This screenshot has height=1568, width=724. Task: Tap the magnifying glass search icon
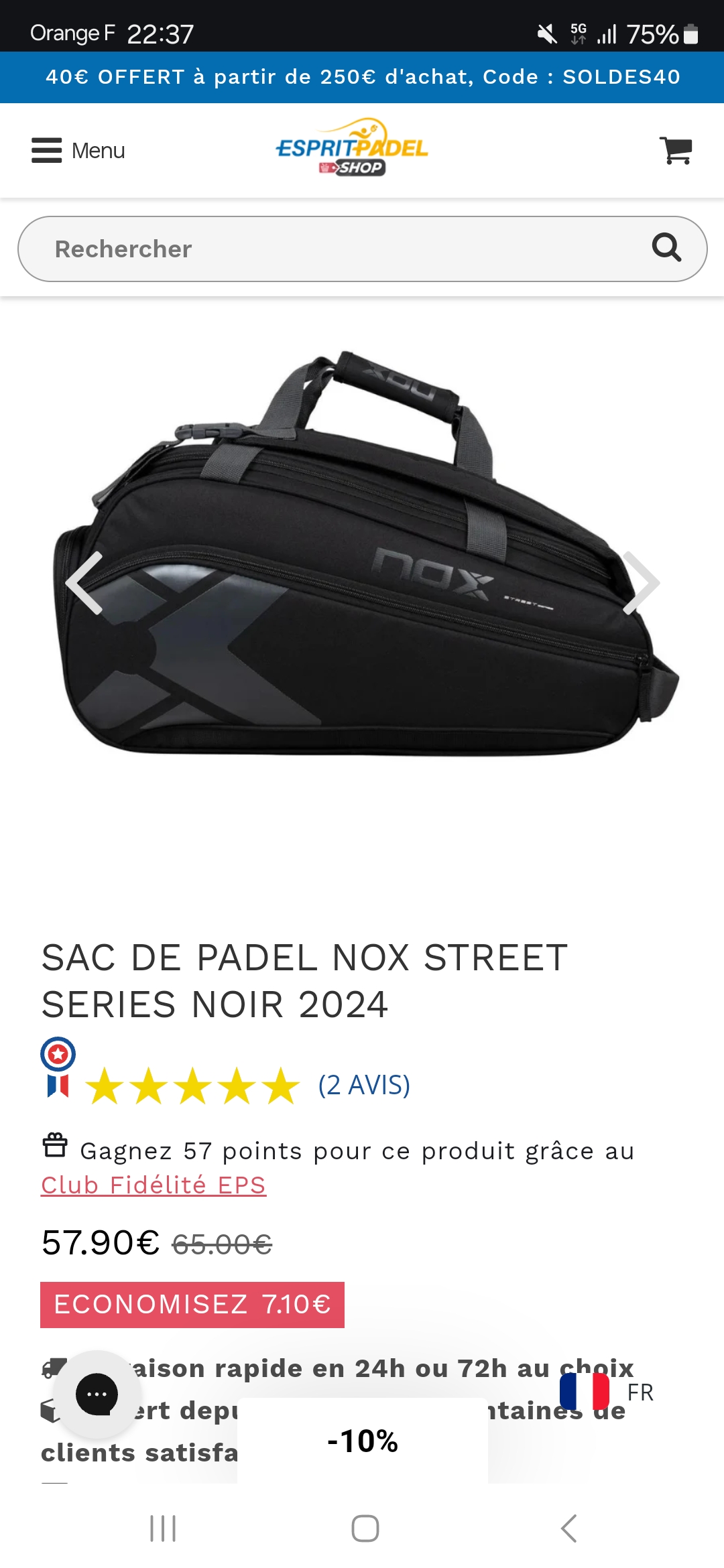[x=666, y=248]
